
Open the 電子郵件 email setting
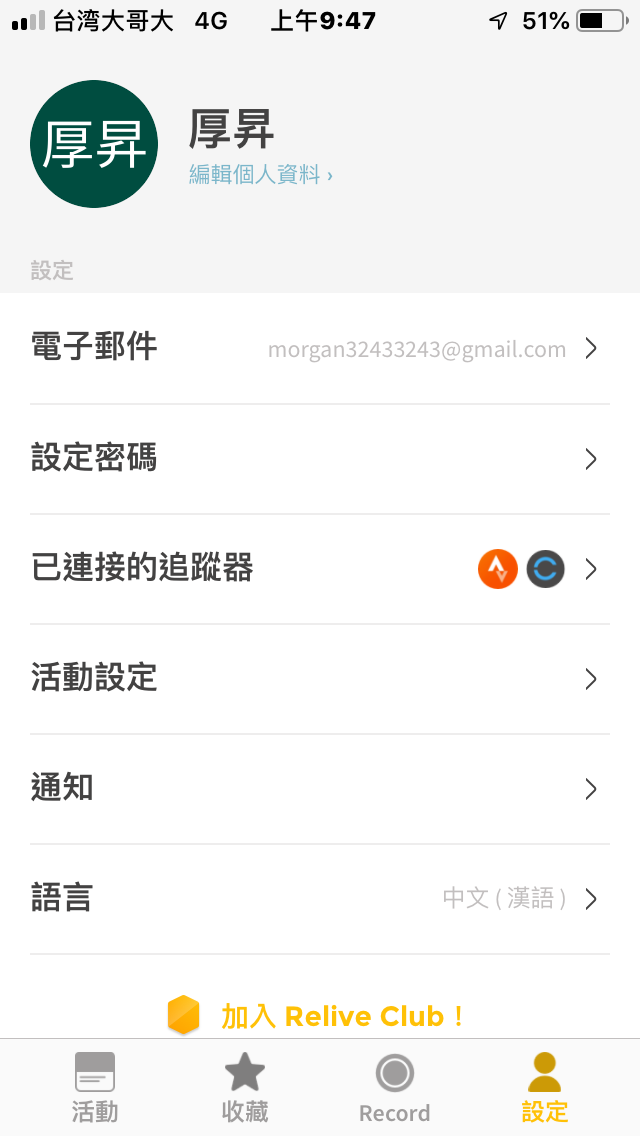320,349
